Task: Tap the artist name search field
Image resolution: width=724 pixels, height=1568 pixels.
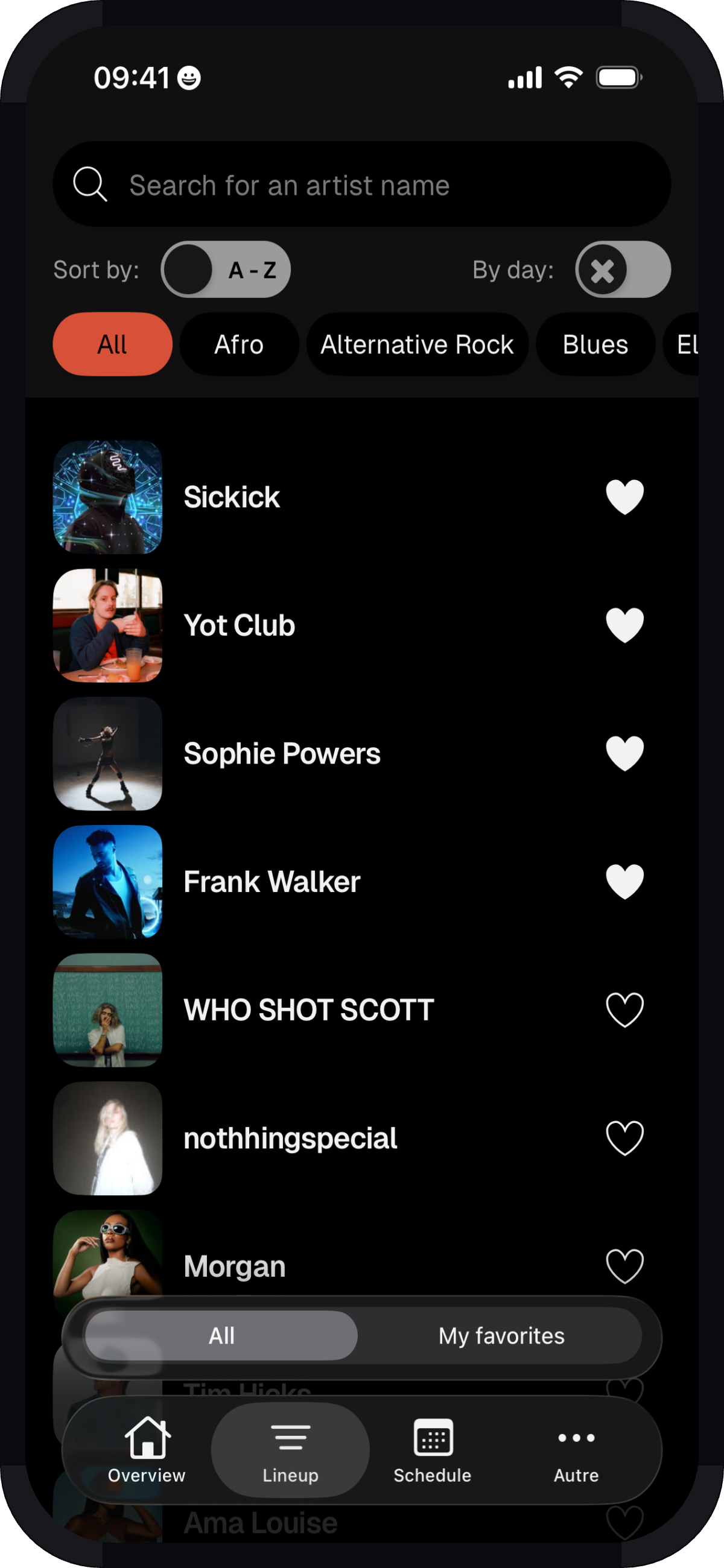Action: tap(361, 185)
